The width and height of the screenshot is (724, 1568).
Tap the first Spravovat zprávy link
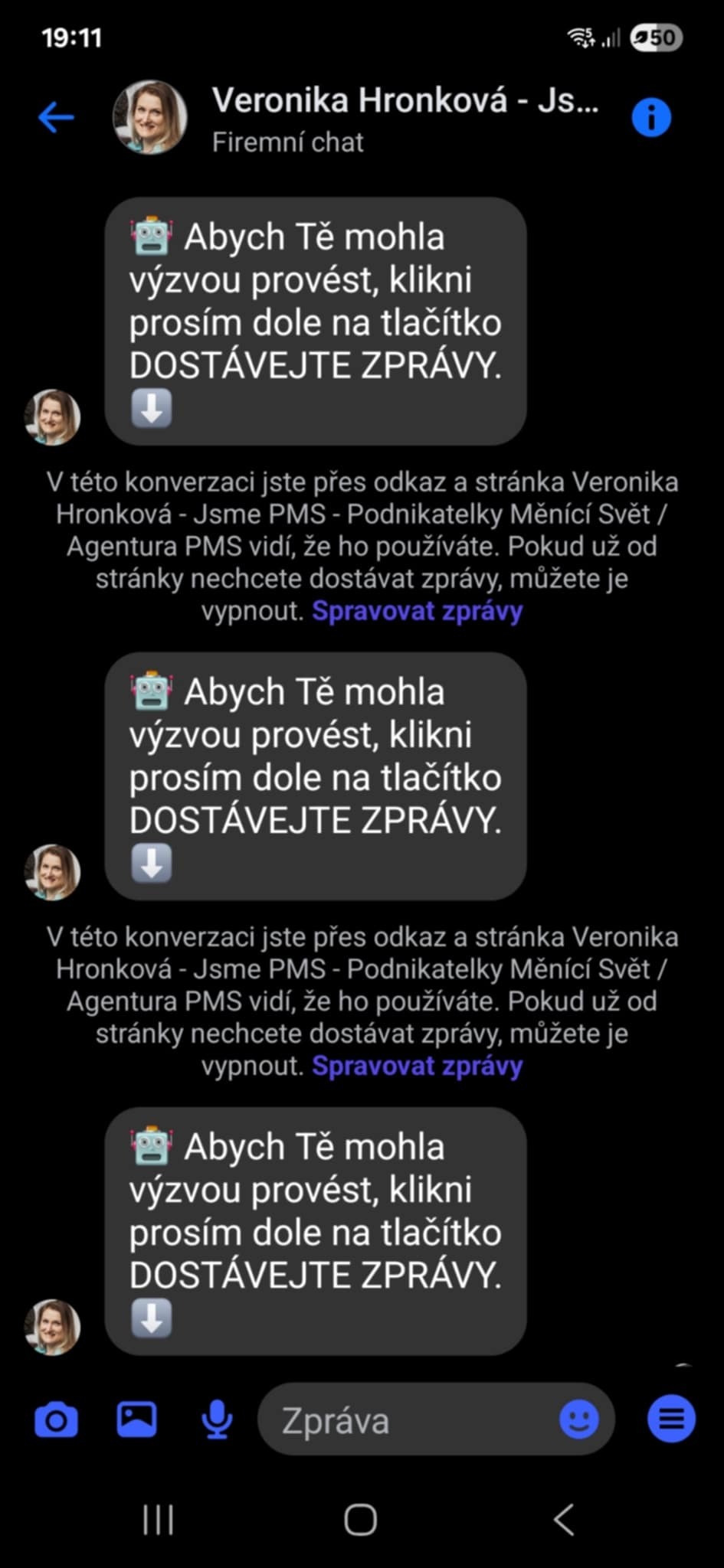pos(417,611)
